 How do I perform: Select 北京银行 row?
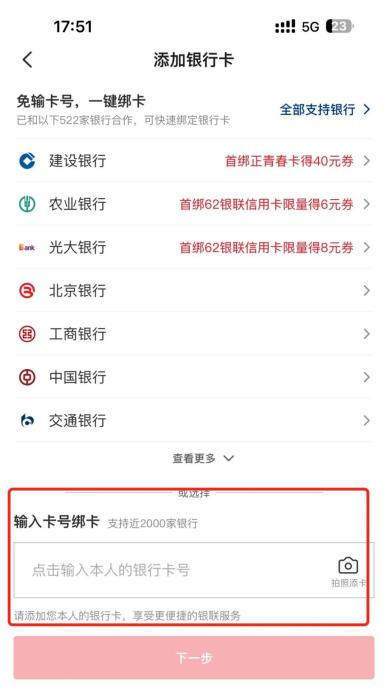tap(194, 291)
